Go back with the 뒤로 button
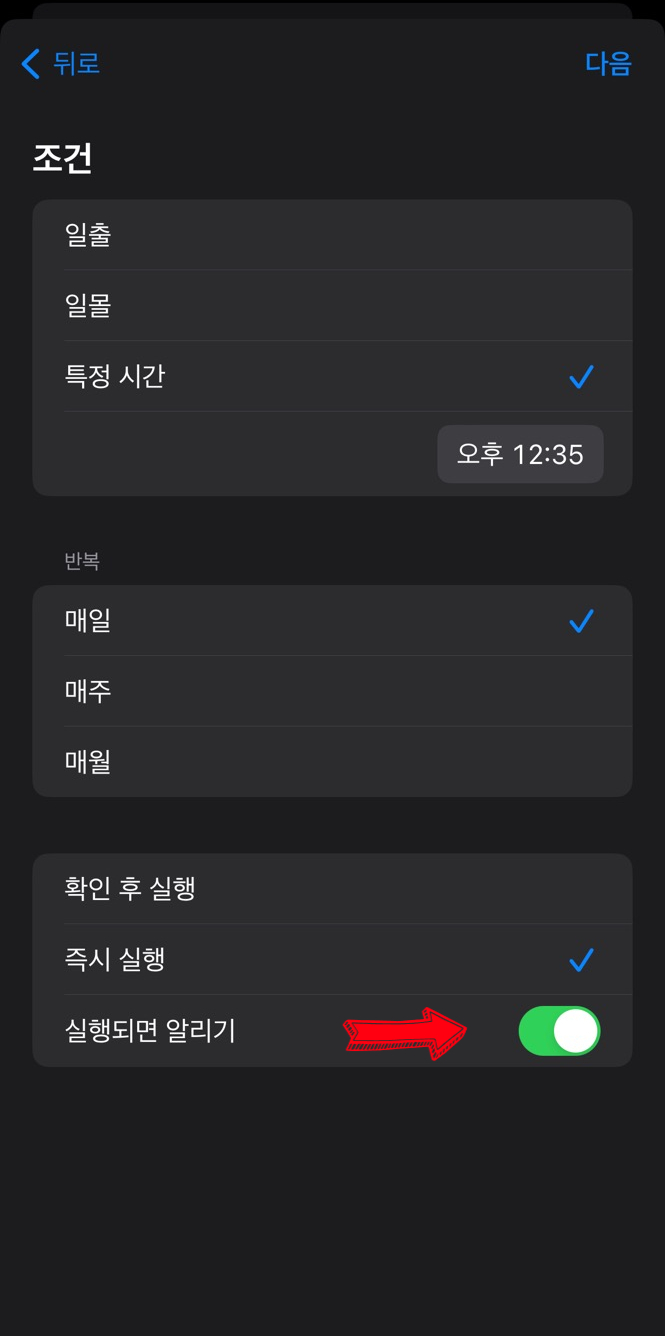Screen dimensions: 665x1336 (60, 63)
